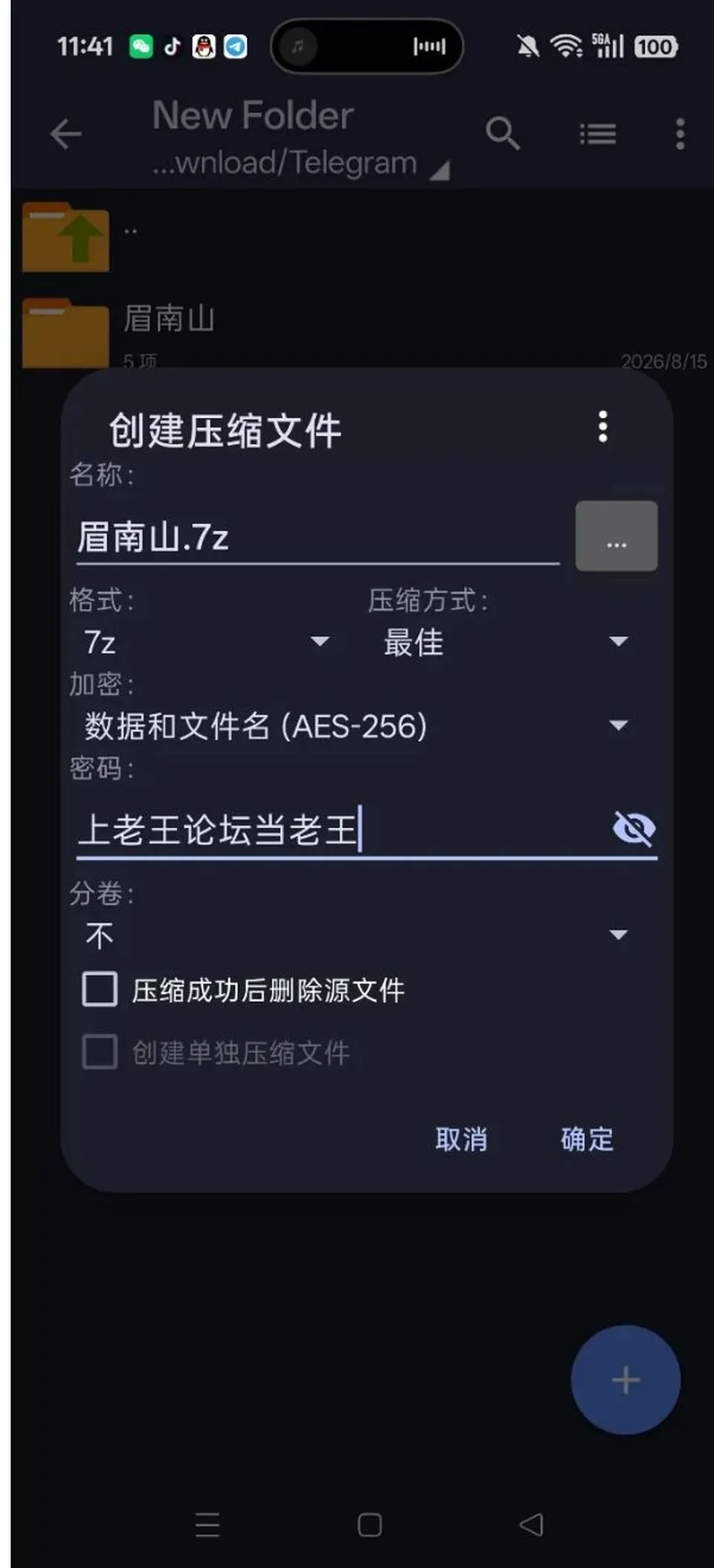This screenshot has width=714, height=1568.
Task: Open the create-archive dialog overflow menu
Action: [603, 427]
